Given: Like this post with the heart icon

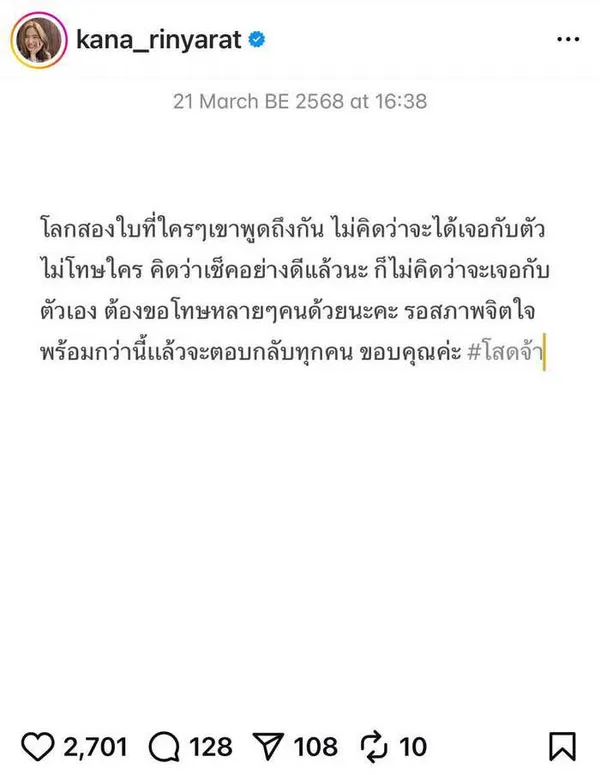Looking at the screenshot, I should click(x=38, y=746).
